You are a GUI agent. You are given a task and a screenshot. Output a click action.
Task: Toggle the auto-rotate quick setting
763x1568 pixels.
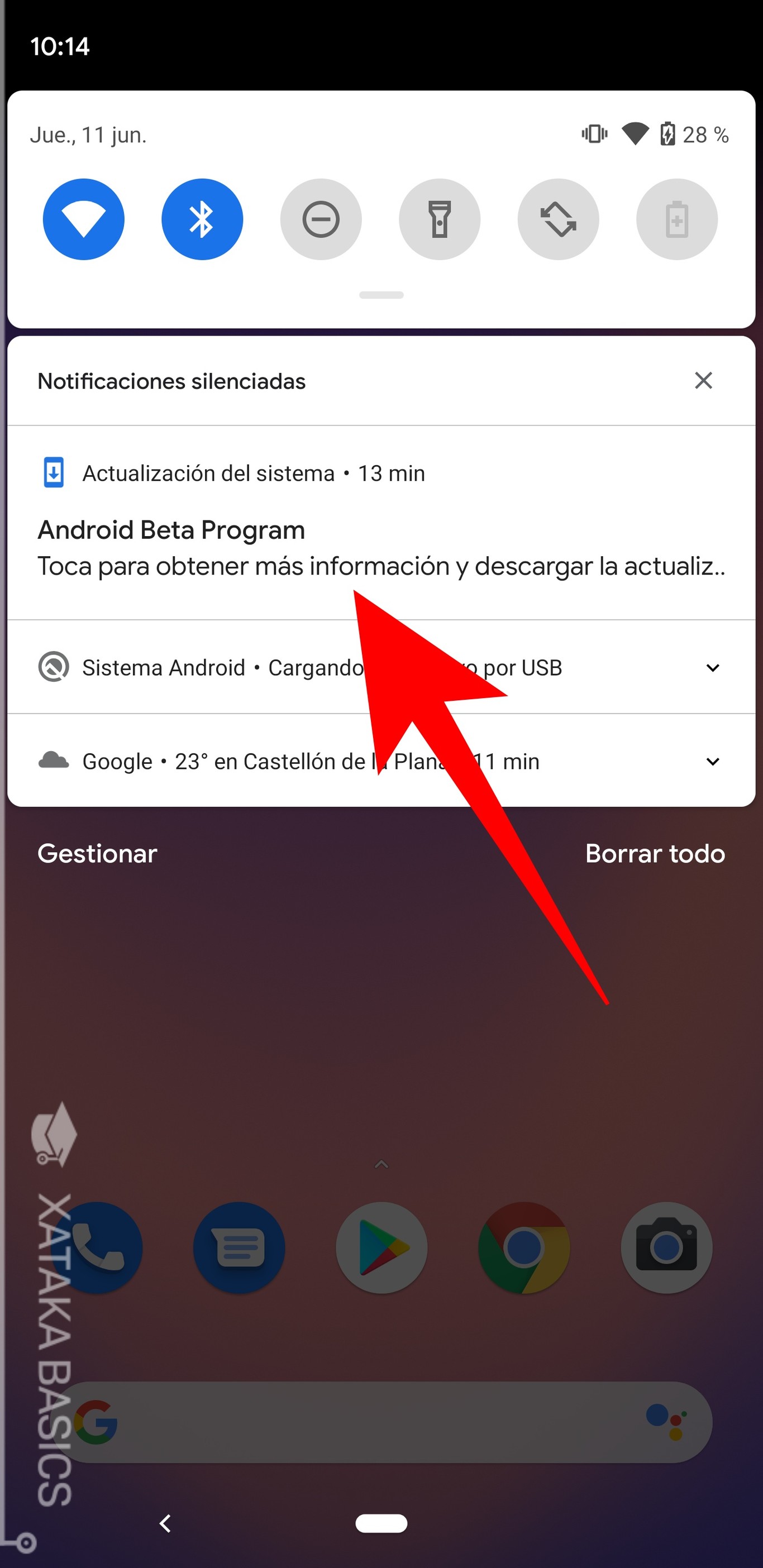(x=558, y=219)
